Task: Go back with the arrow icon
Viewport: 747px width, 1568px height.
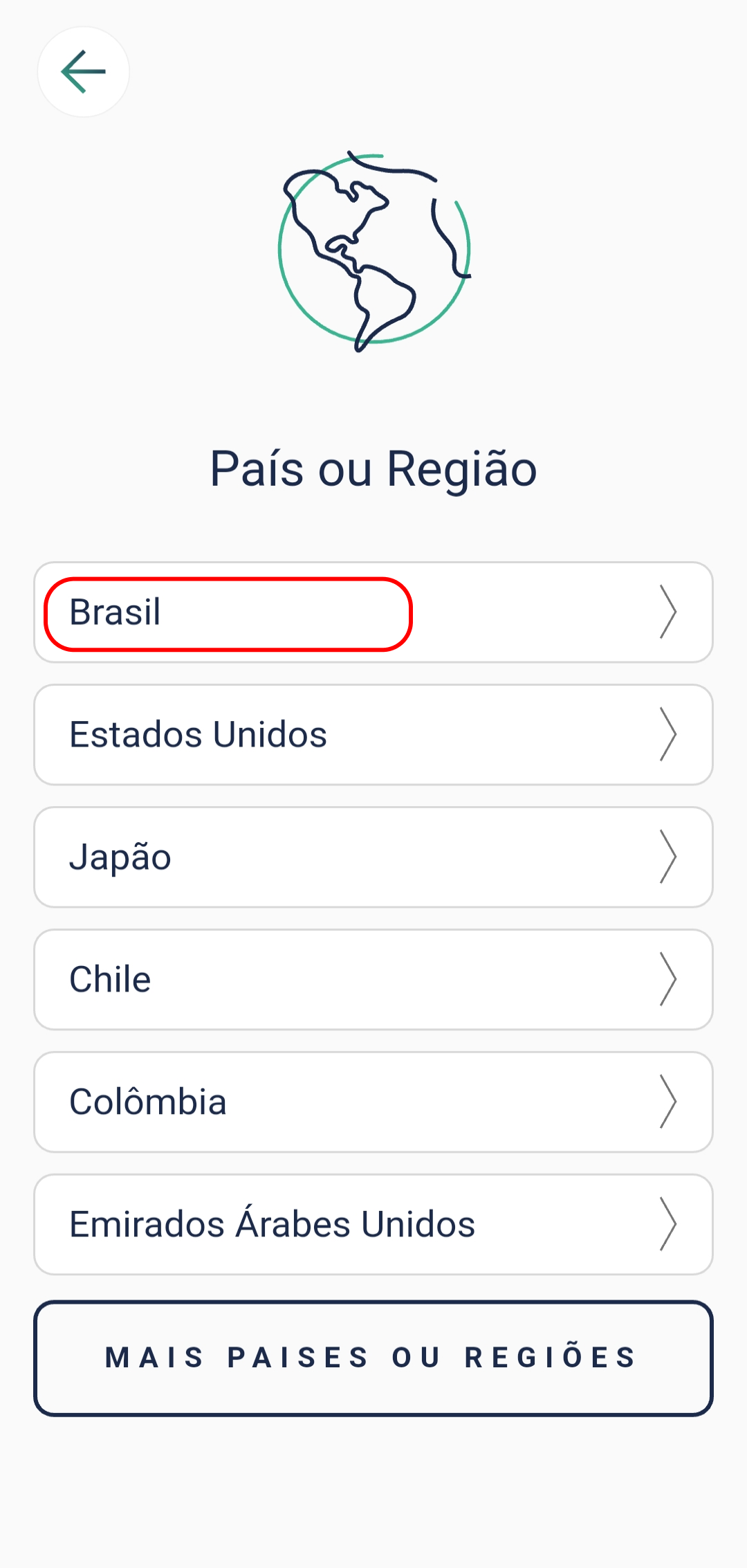Action: 83,72
